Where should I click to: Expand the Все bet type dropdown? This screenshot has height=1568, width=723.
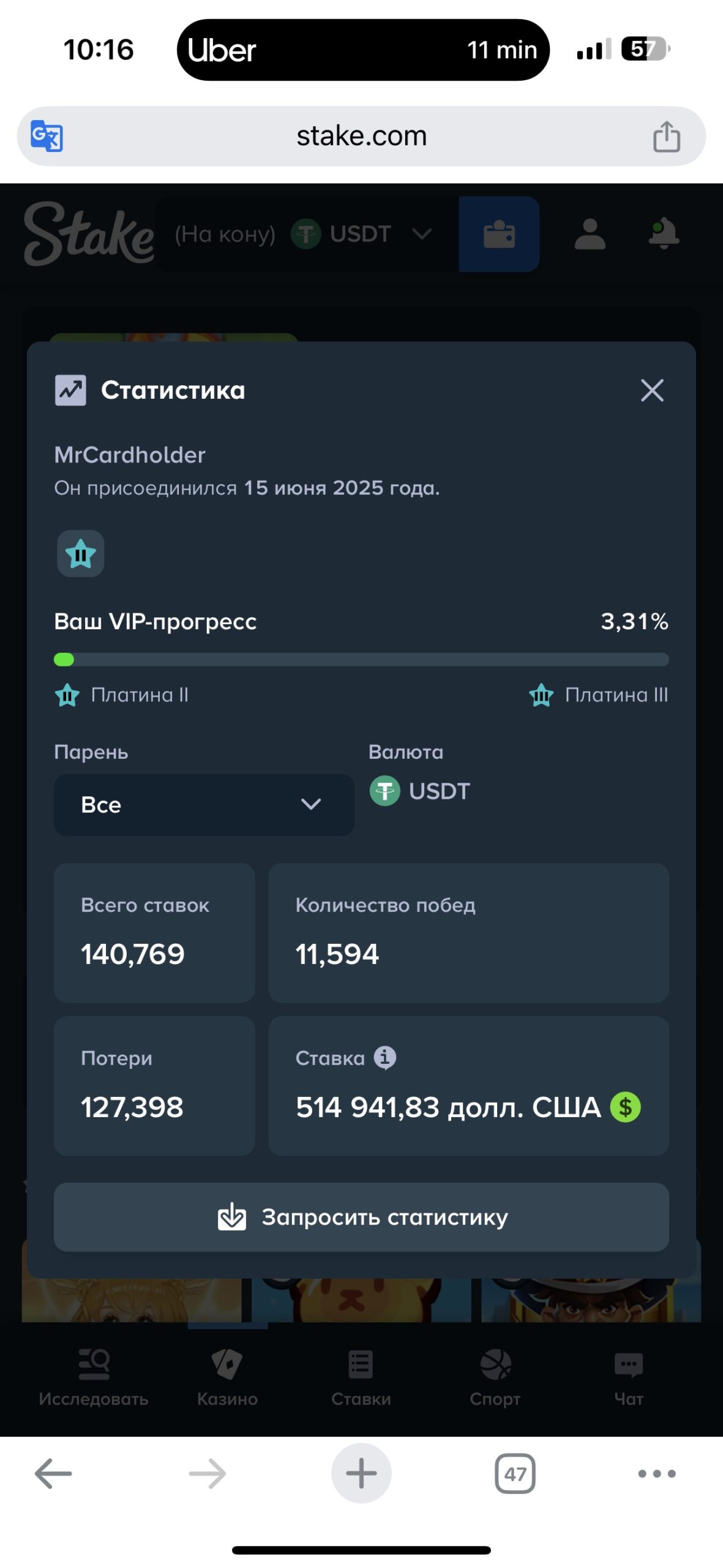(204, 804)
